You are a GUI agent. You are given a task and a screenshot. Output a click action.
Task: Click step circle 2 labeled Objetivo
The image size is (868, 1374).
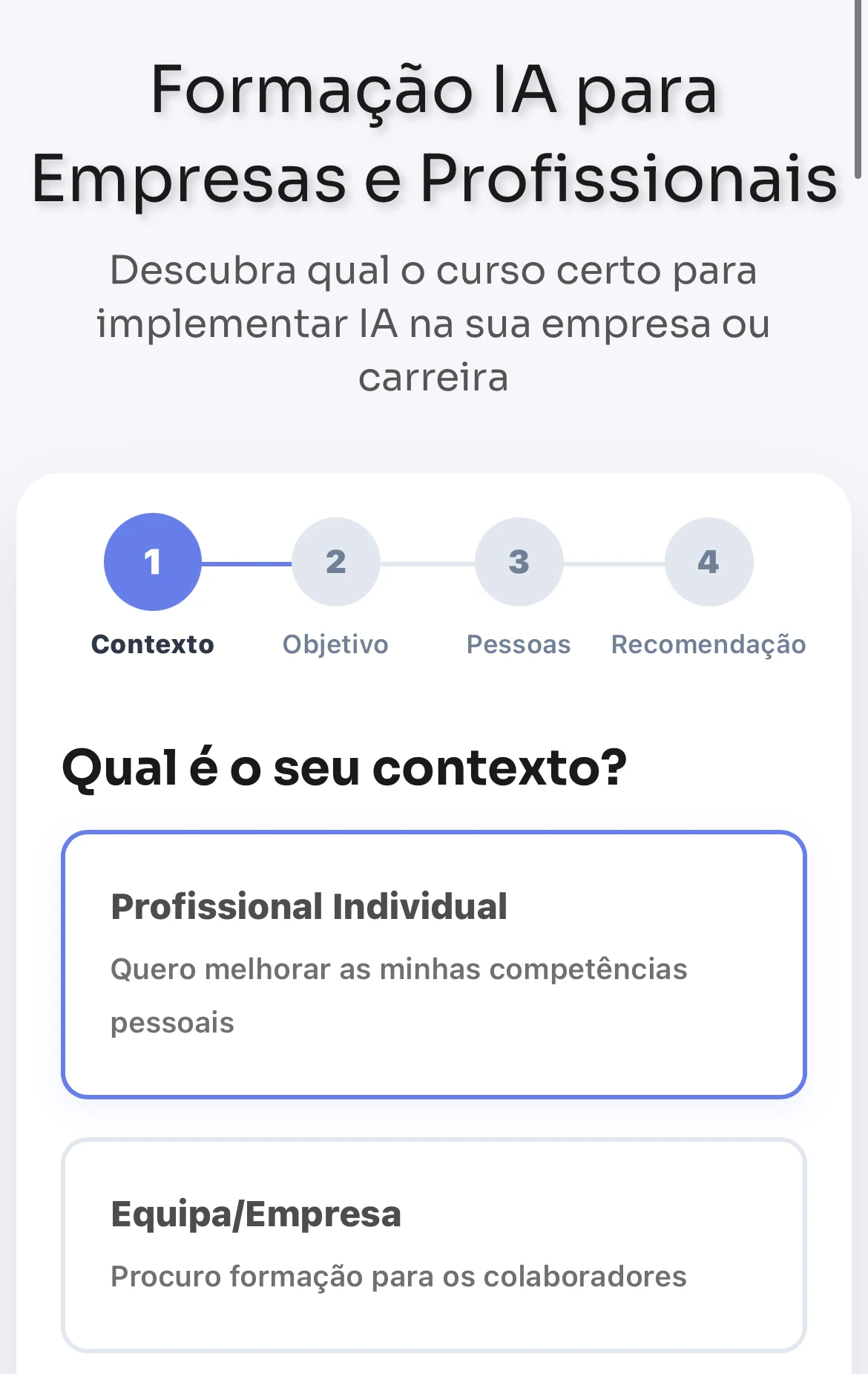tap(335, 562)
